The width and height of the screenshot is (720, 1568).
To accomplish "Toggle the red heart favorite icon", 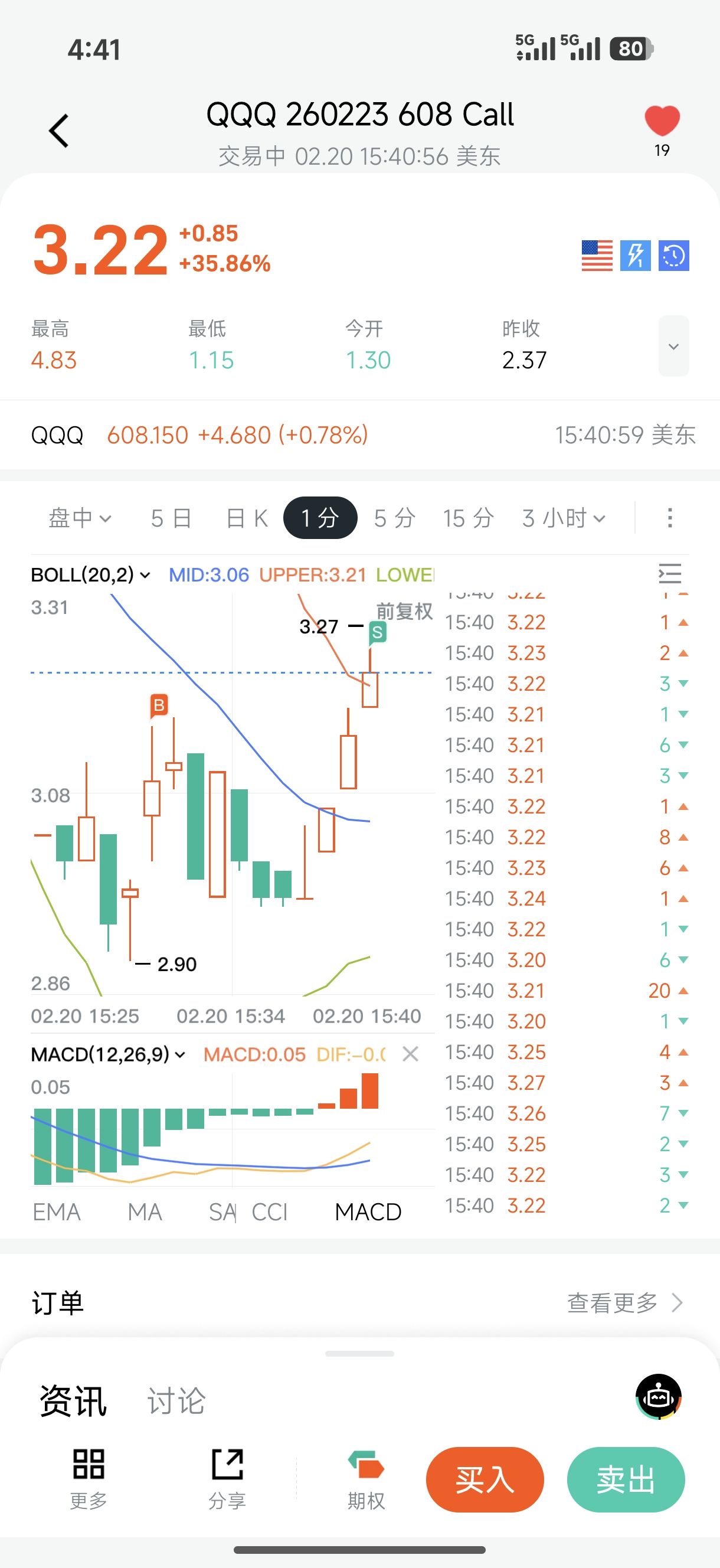I will click(662, 120).
